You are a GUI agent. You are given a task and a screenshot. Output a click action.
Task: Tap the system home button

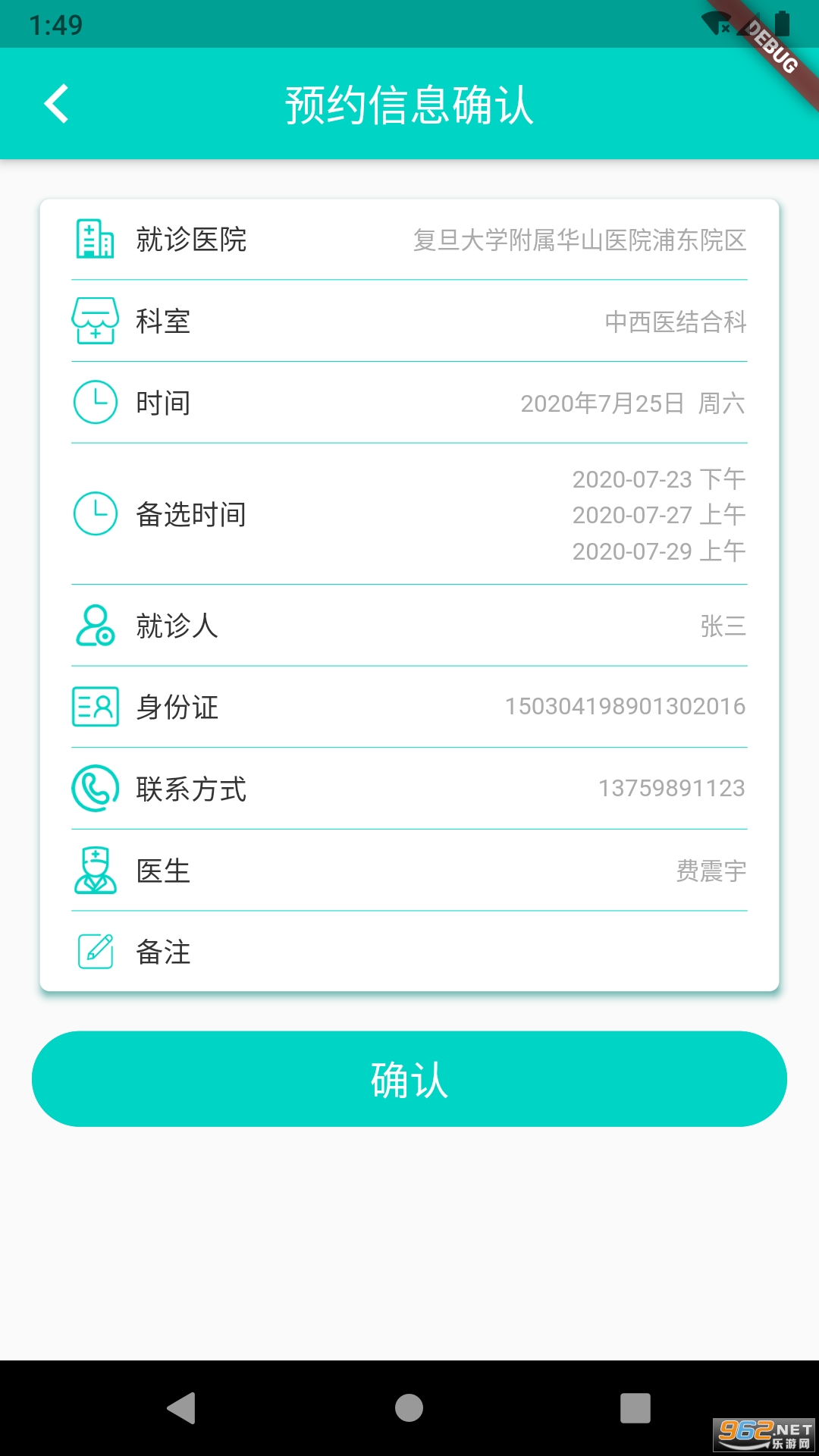click(x=409, y=1408)
